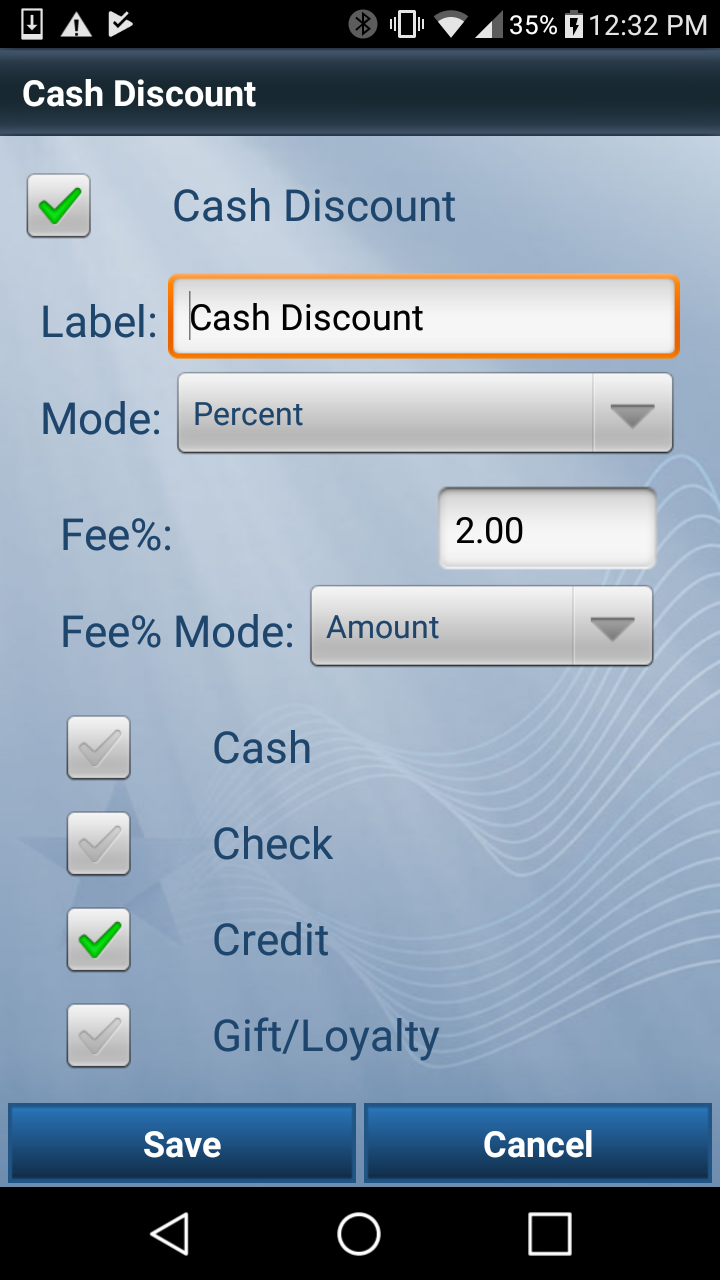
Task: Uncheck the Credit checkbox
Action: (x=99, y=940)
